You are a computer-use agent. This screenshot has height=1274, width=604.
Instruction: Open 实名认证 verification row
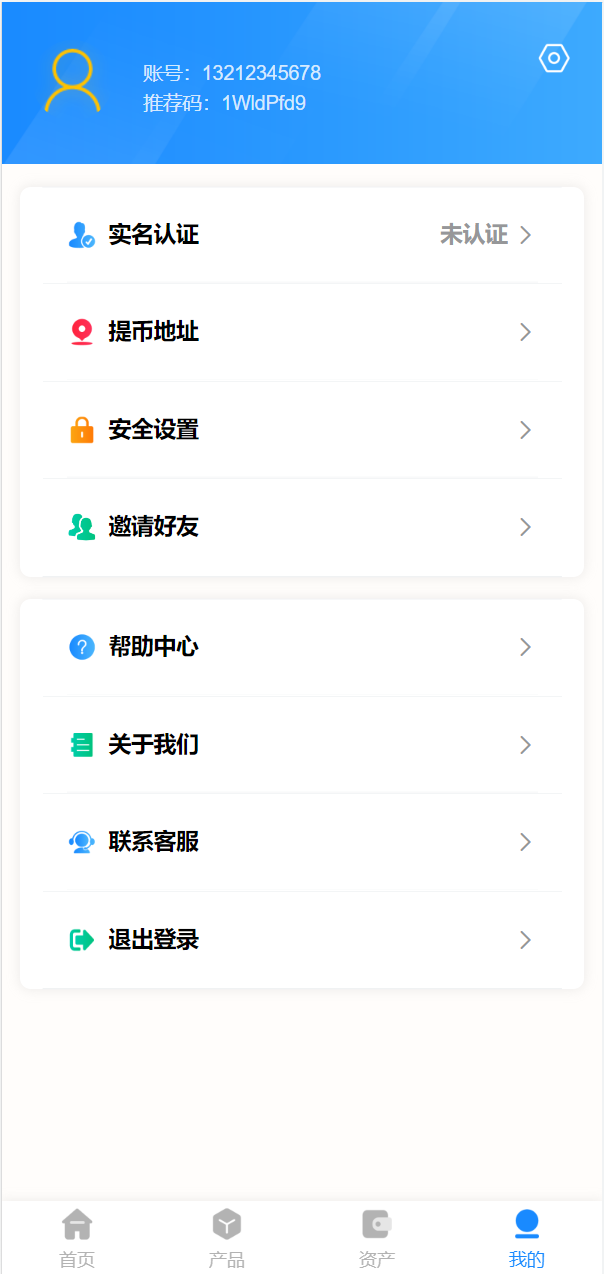click(302, 235)
